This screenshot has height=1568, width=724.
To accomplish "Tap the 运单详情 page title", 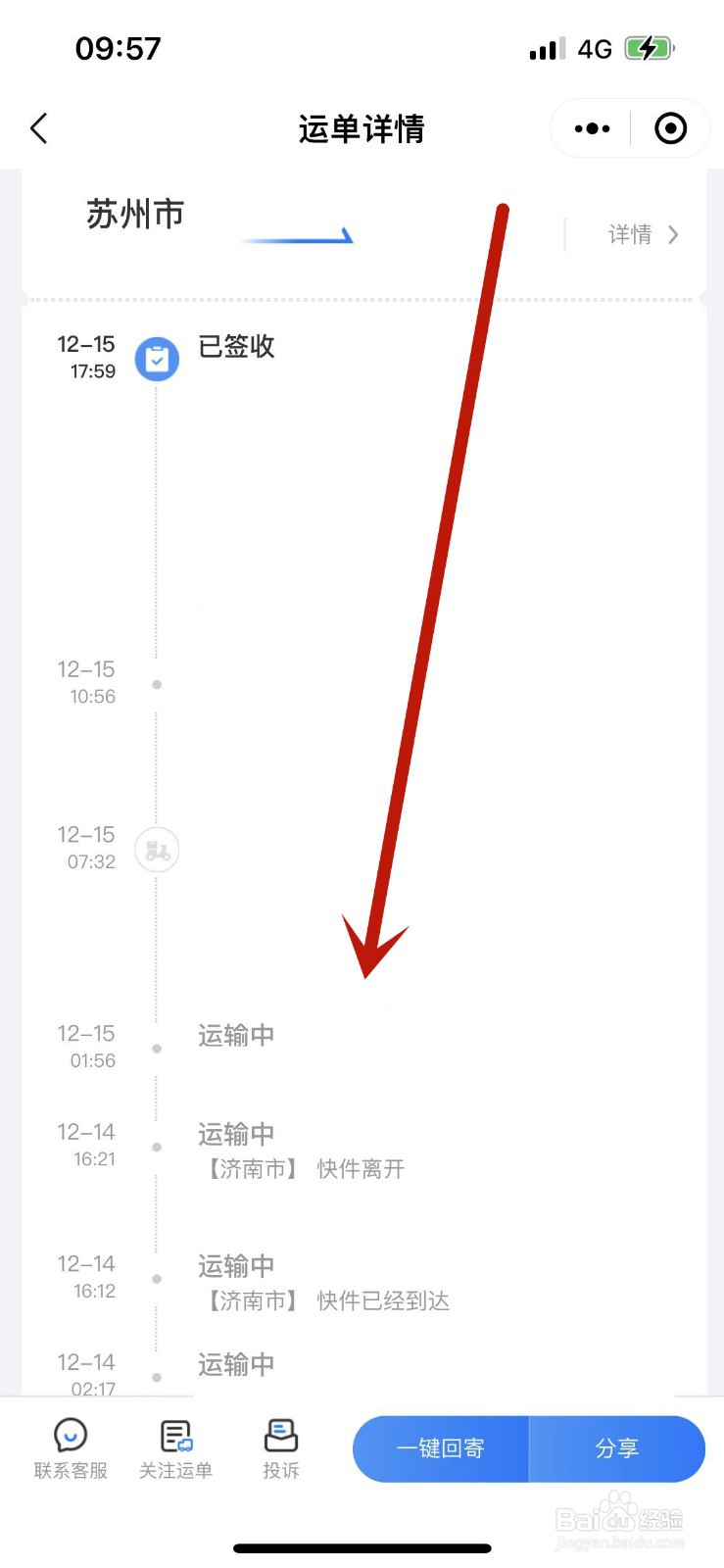I will pos(362,128).
